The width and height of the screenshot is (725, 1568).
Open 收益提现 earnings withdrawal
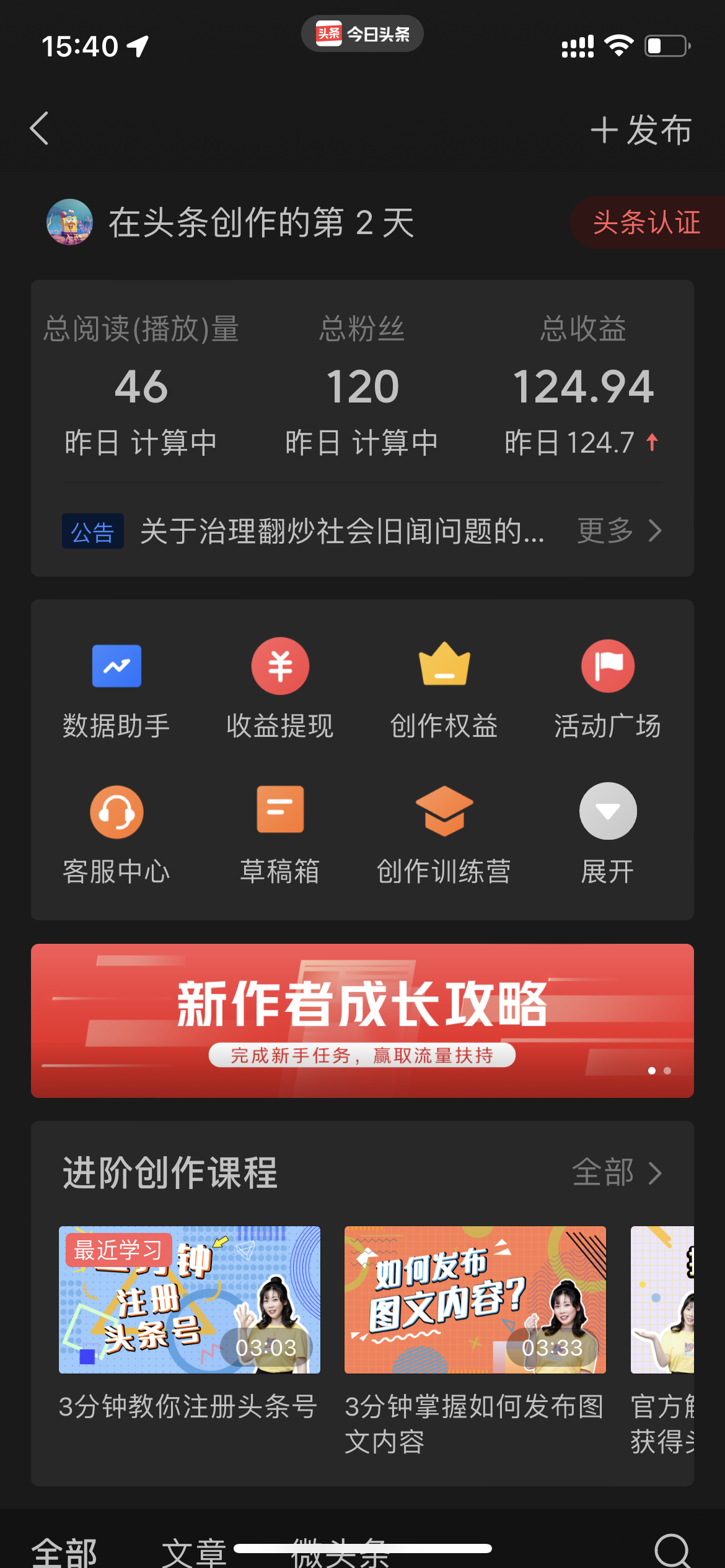pyautogui.click(x=280, y=689)
